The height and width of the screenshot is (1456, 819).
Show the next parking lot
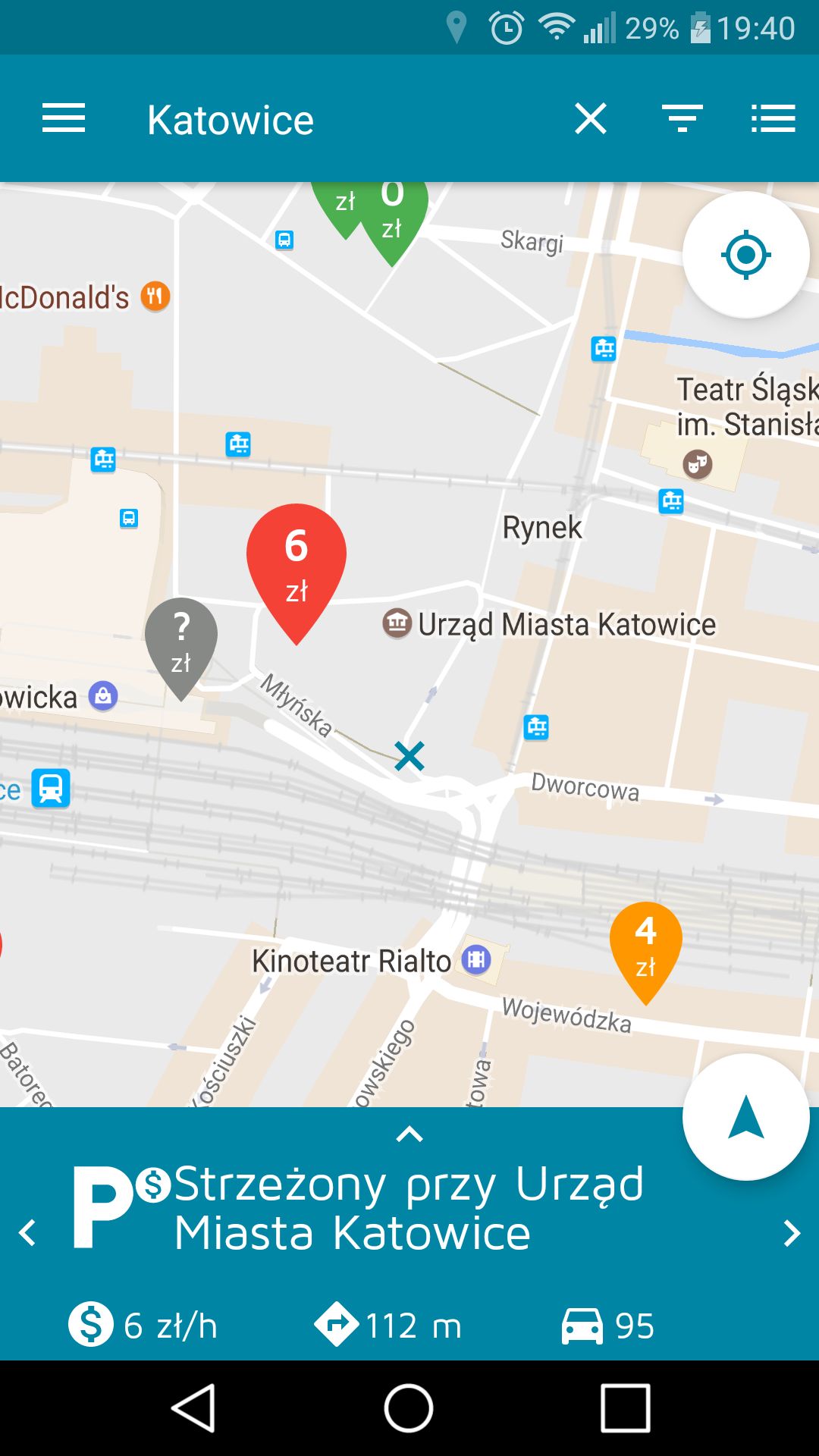792,1233
